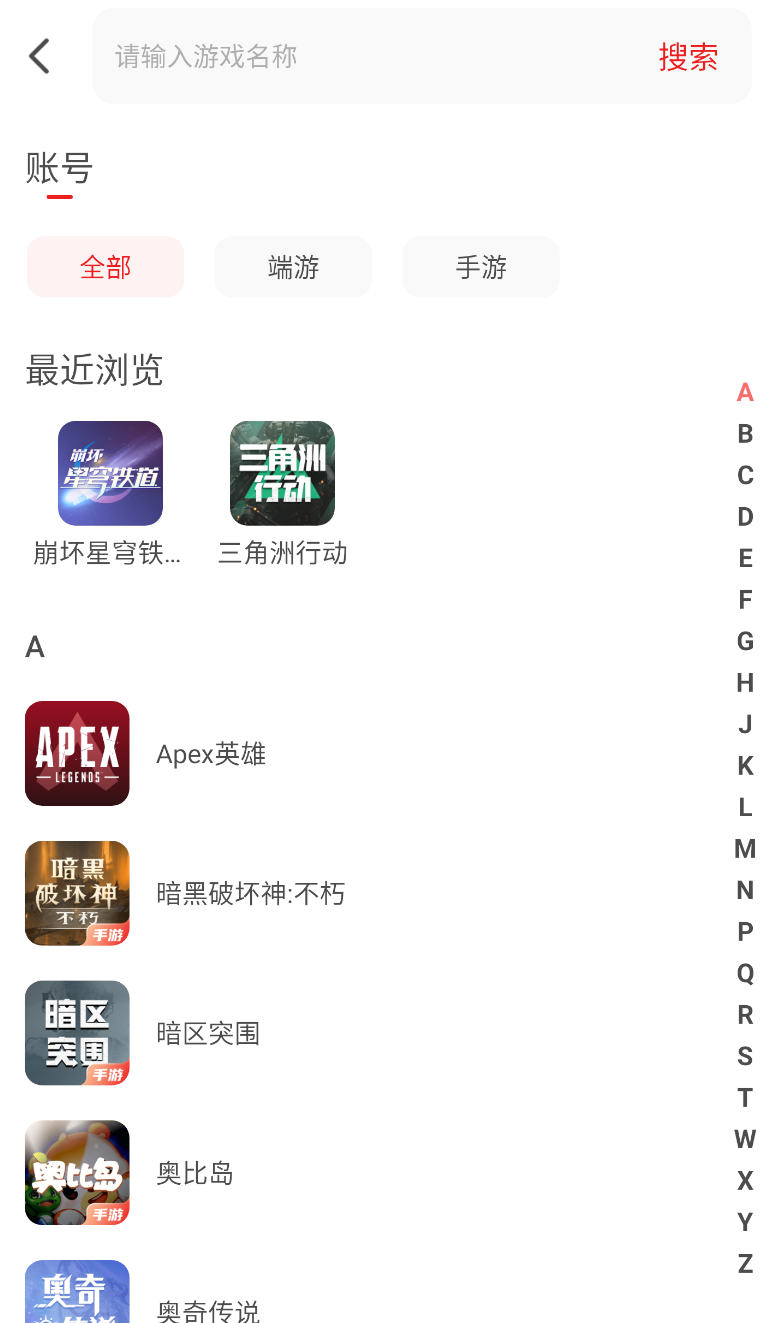Screen dimensions: 768x1323
Task: Open recently viewed 崩坏星穹铁道
Action: (x=110, y=474)
